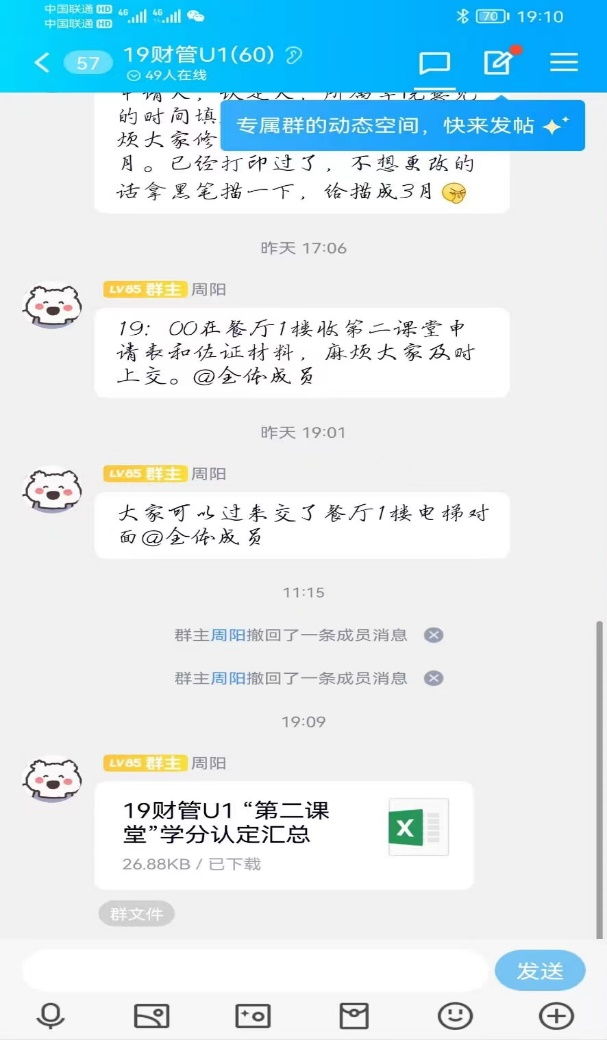Open the emoji panel
The width and height of the screenshot is (607, 1040).
tap(455, 1016)
